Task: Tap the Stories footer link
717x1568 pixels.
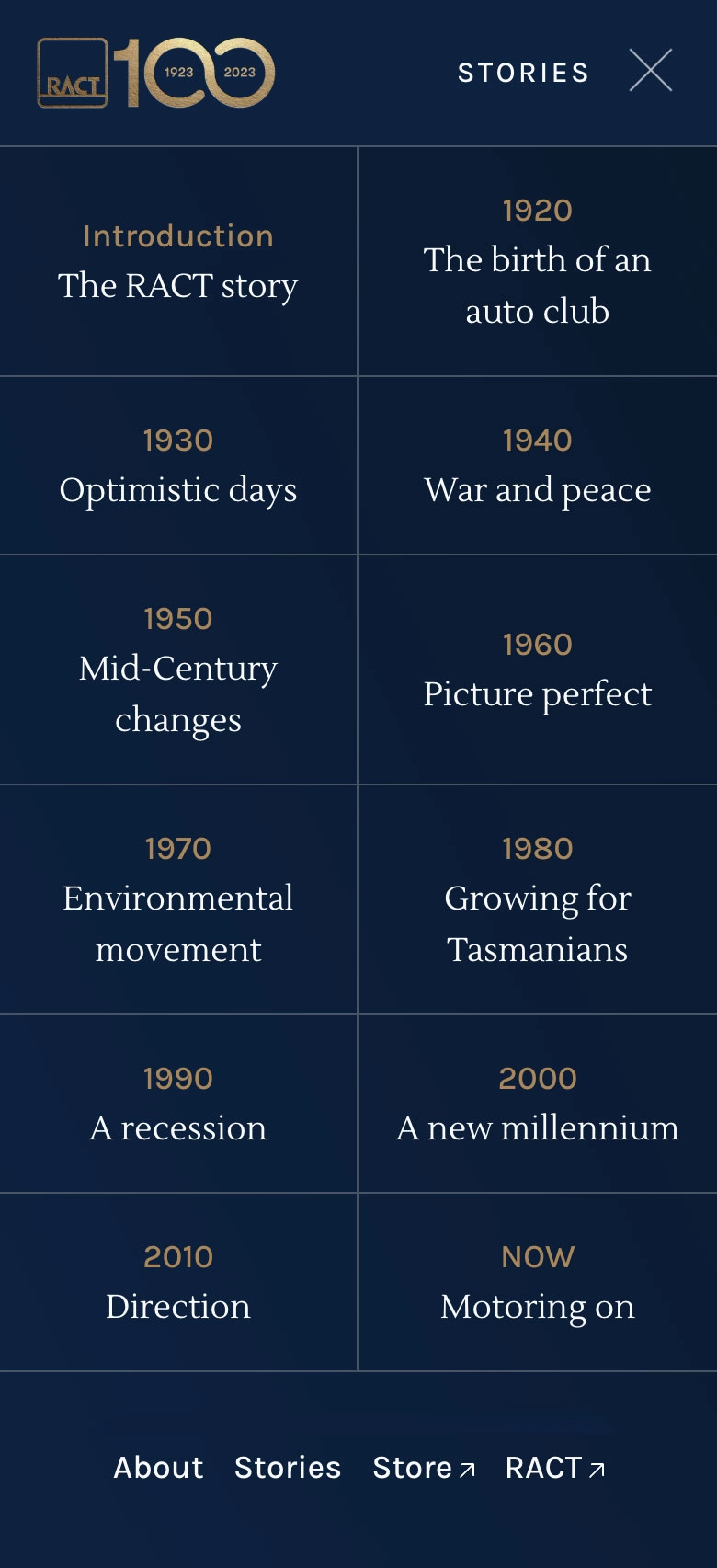Action: click(288, 1468)
